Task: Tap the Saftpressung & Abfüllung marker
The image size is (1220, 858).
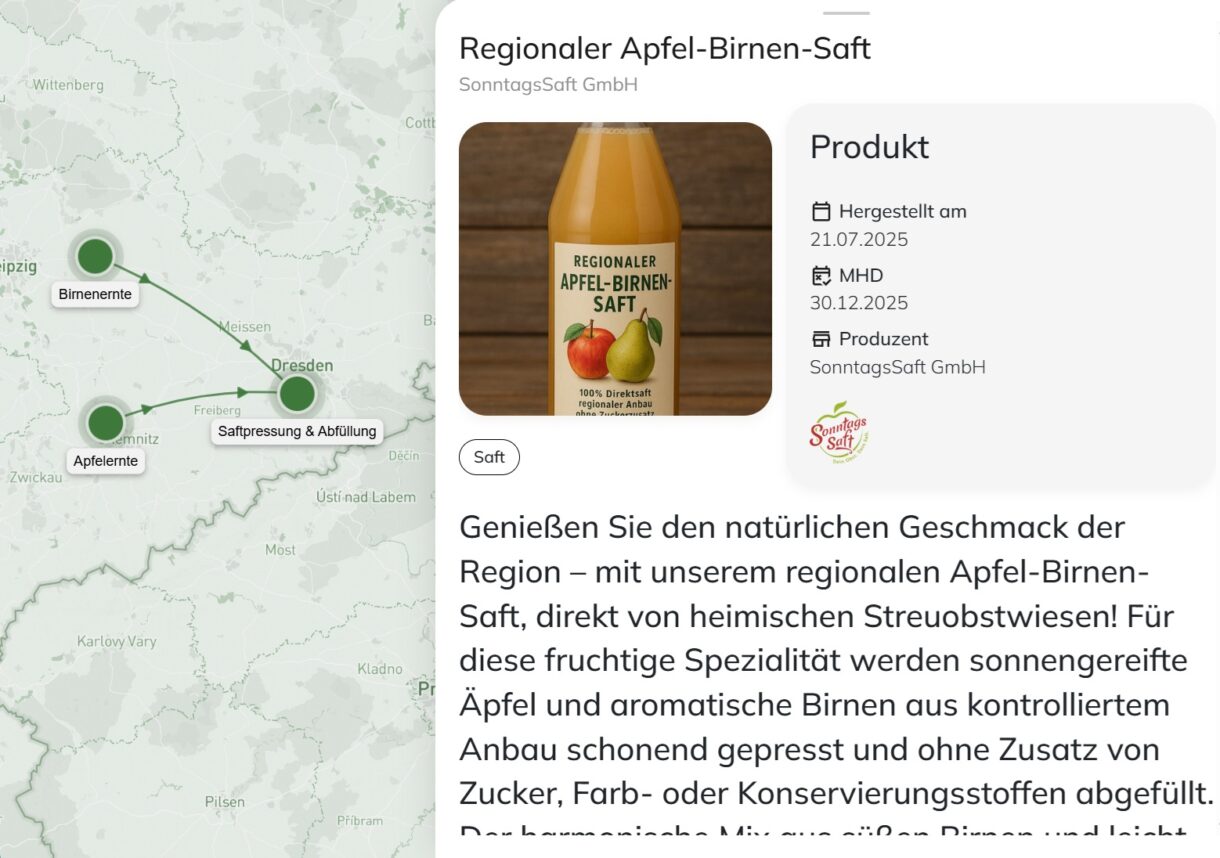Action: [296, 394]
